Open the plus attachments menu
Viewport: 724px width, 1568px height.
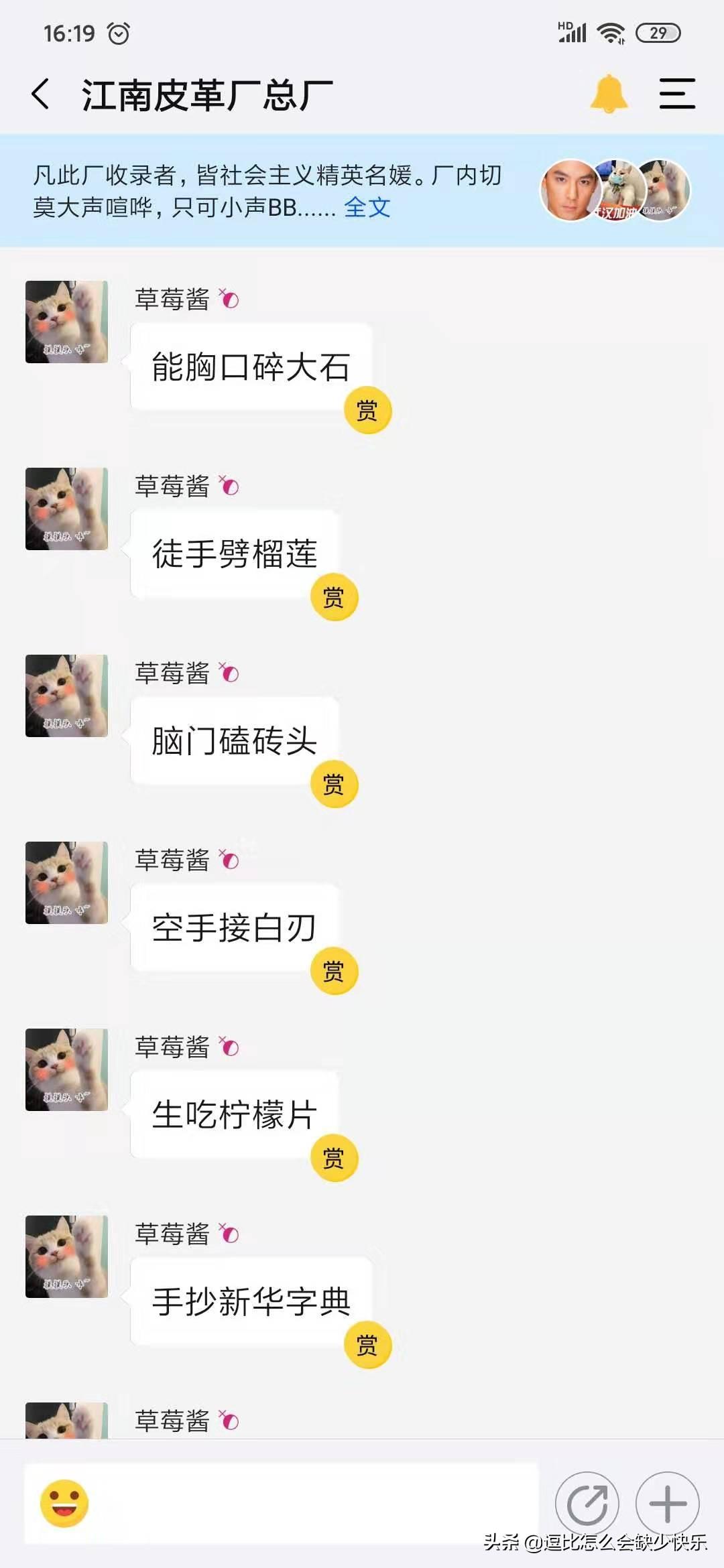pyautogui.click(x=667, y=1503)
